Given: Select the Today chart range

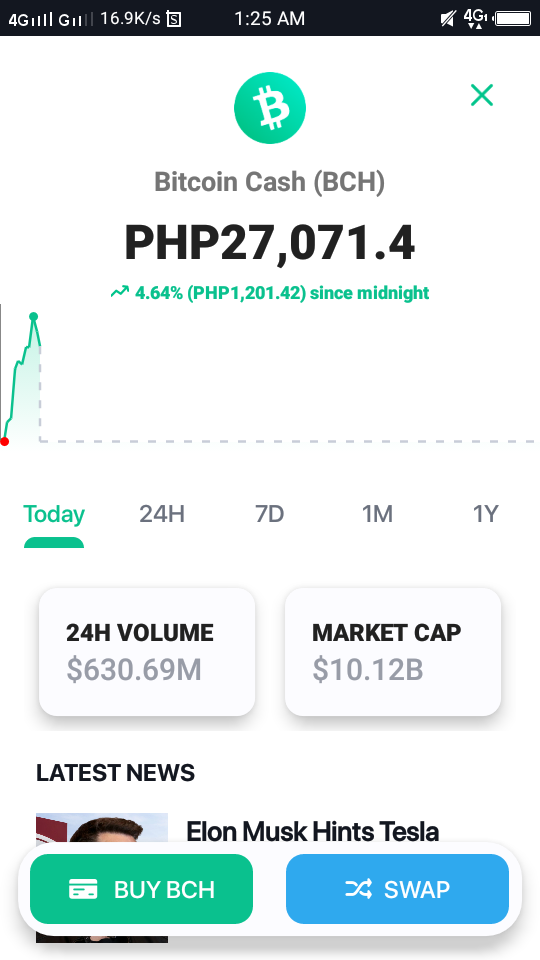Looking at the screenshot, I should 54,514.
